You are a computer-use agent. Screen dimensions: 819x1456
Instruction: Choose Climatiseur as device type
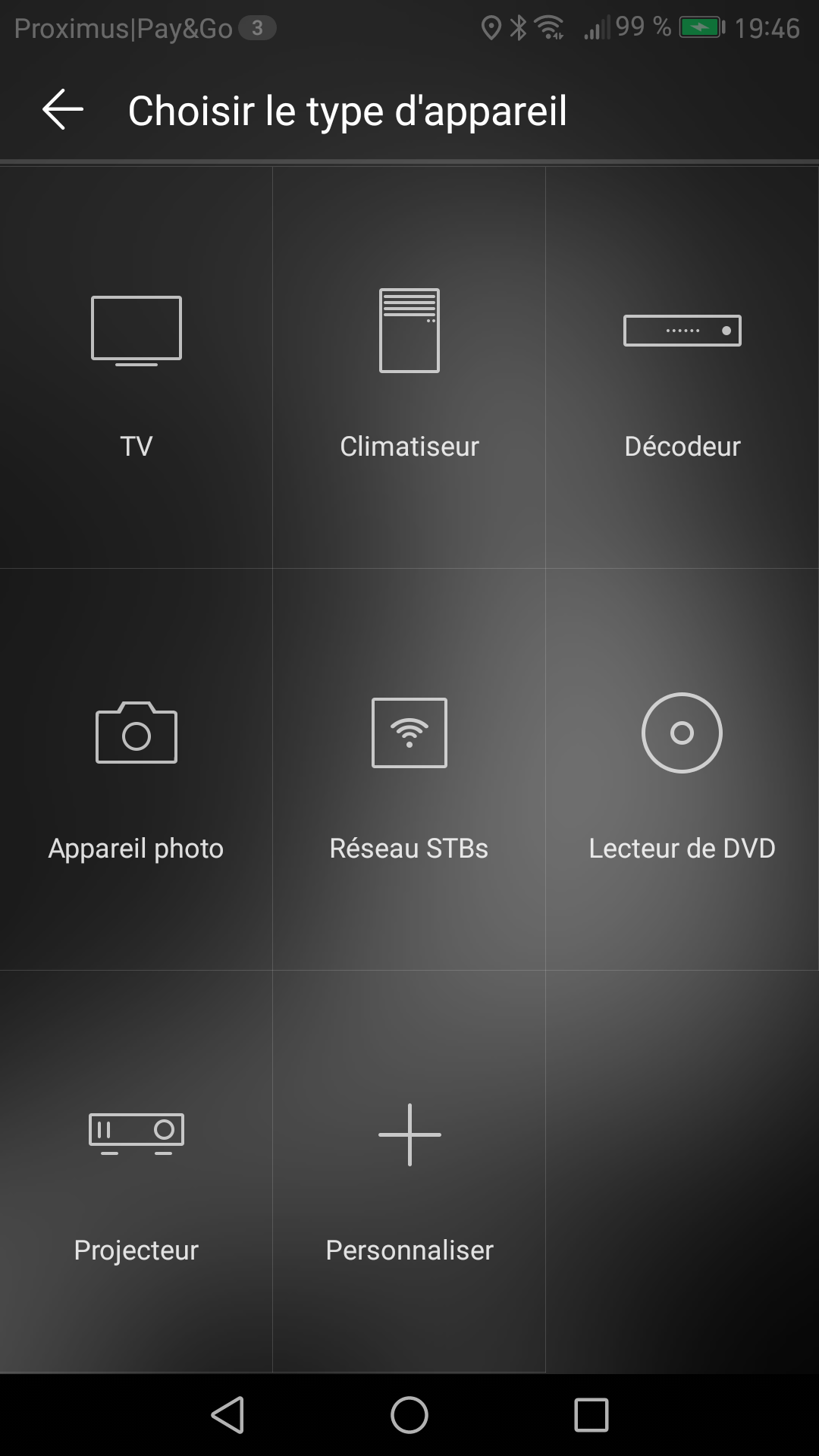coord(409,368)
